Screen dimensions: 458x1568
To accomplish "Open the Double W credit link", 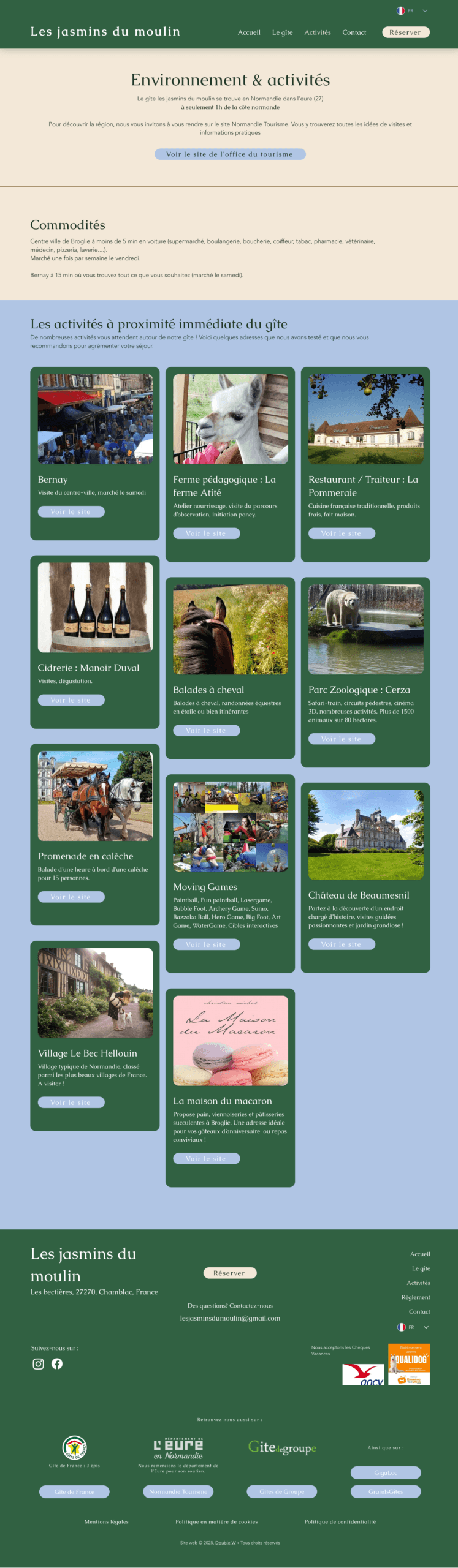I will [x=226, y=1543].
